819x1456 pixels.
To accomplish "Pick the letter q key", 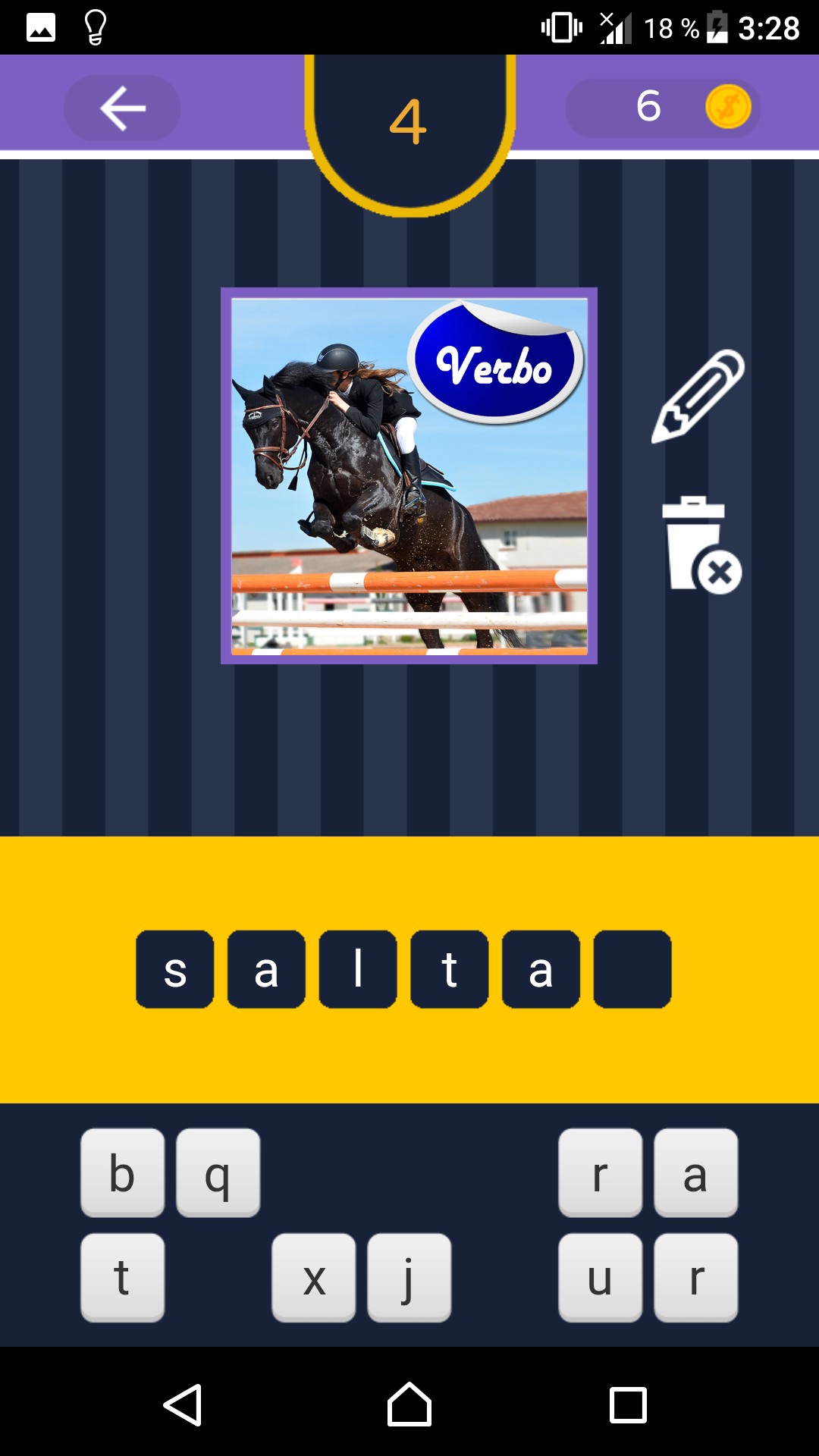I will (218, 1172).
